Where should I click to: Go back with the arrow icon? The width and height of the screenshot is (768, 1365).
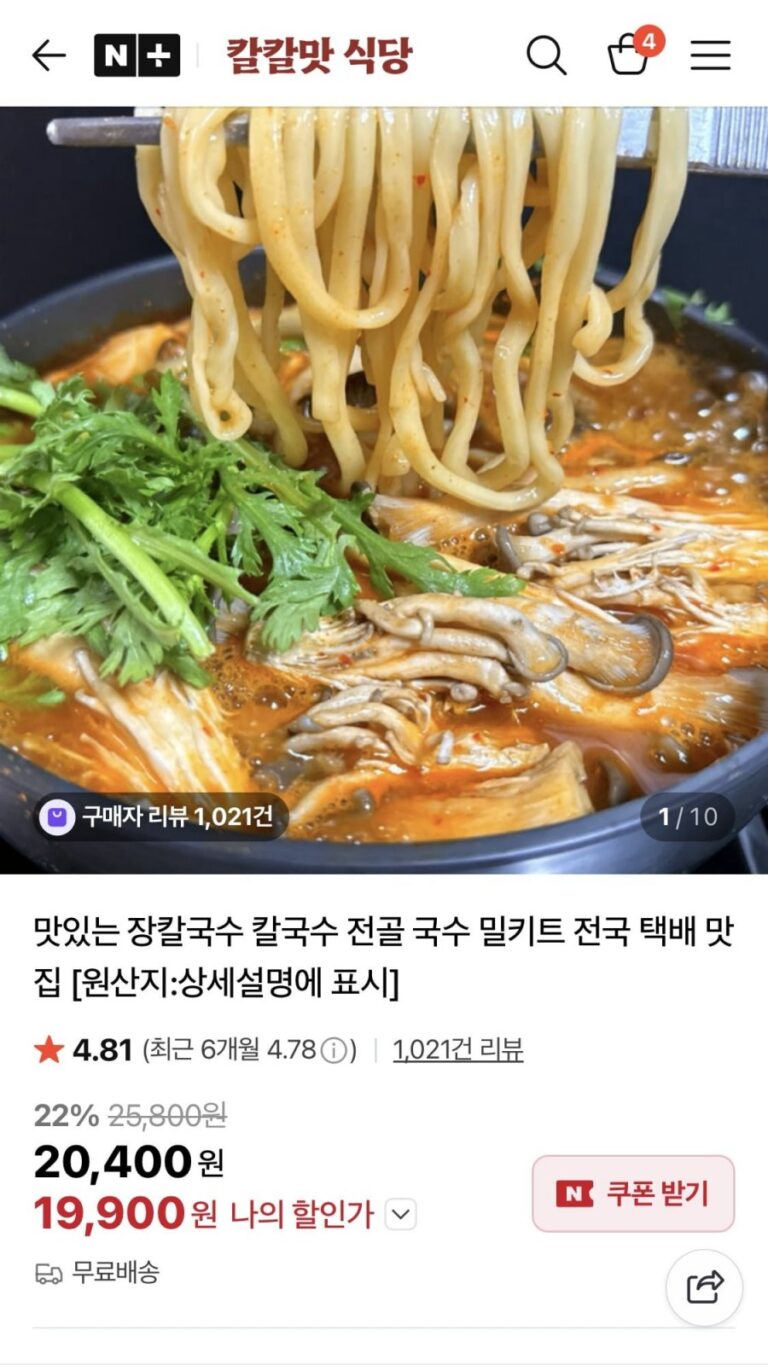pos(48,56)
